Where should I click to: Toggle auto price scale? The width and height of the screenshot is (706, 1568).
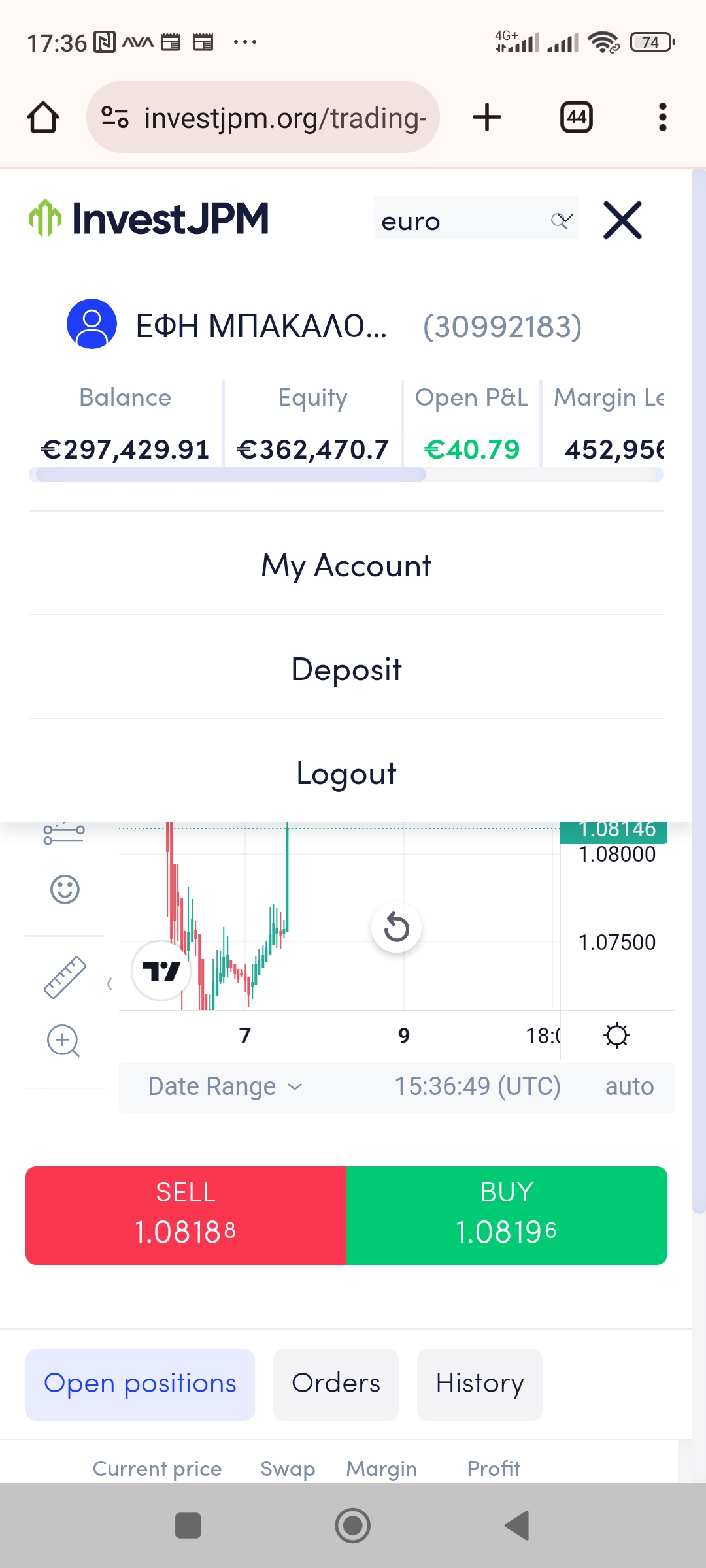629,1086
